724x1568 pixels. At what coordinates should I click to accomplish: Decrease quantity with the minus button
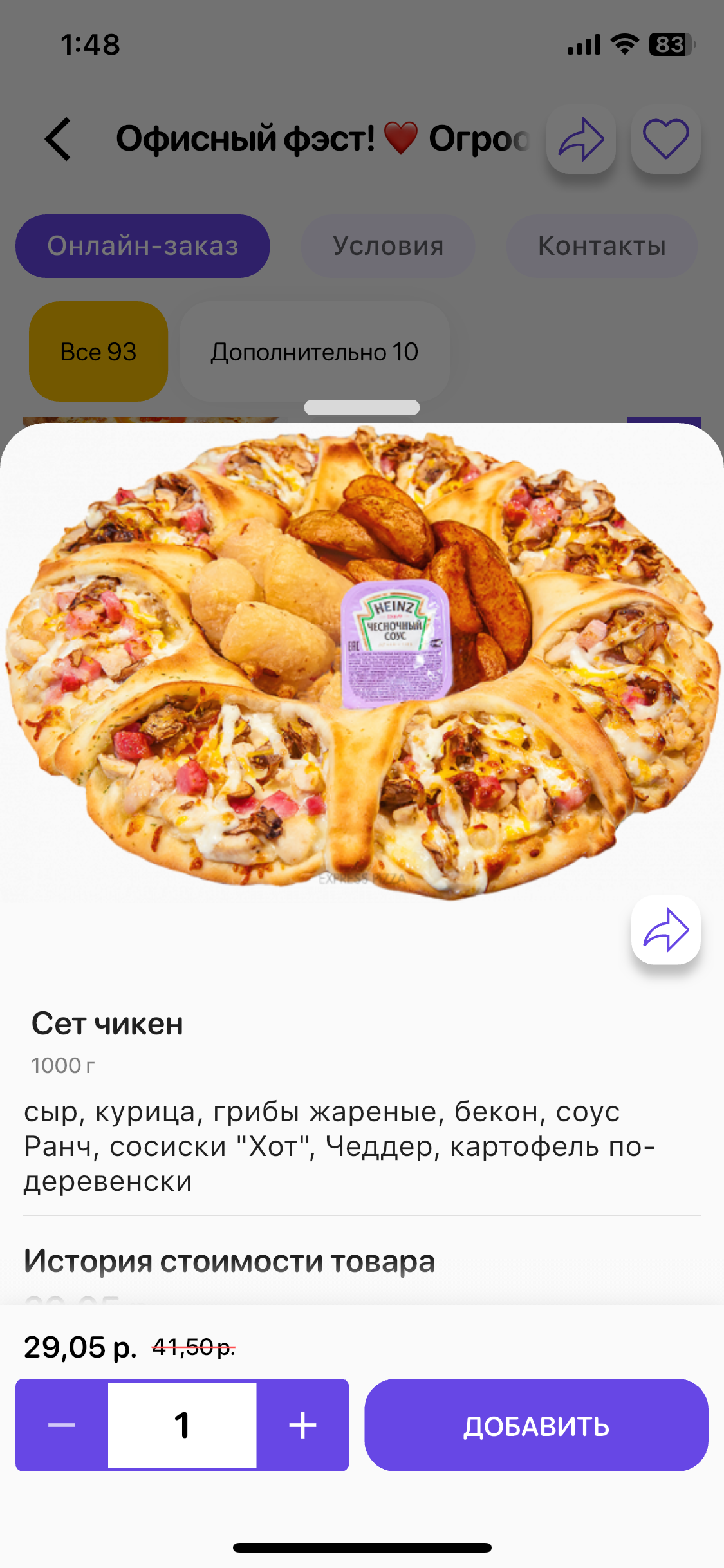62,1425
